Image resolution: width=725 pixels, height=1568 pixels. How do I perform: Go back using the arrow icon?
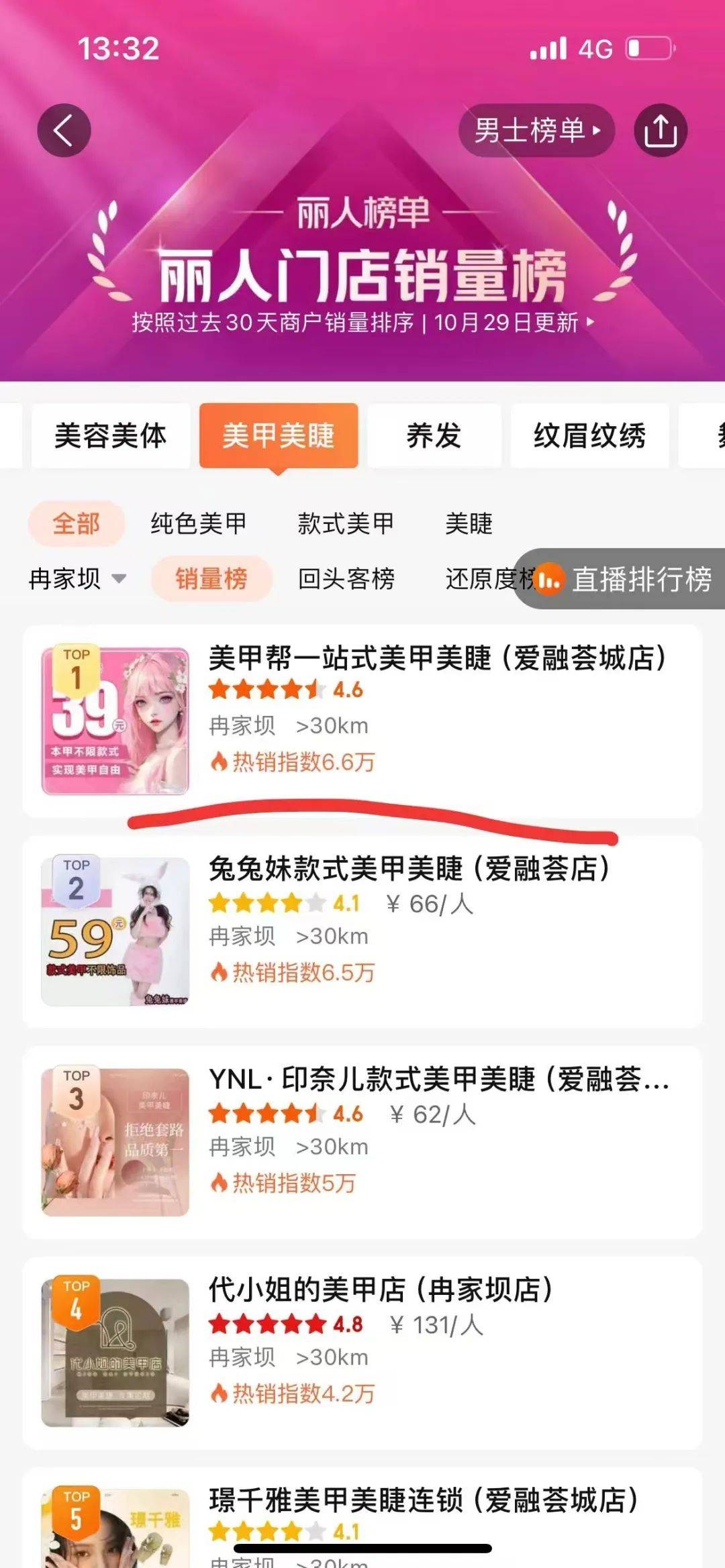point(64,130)
